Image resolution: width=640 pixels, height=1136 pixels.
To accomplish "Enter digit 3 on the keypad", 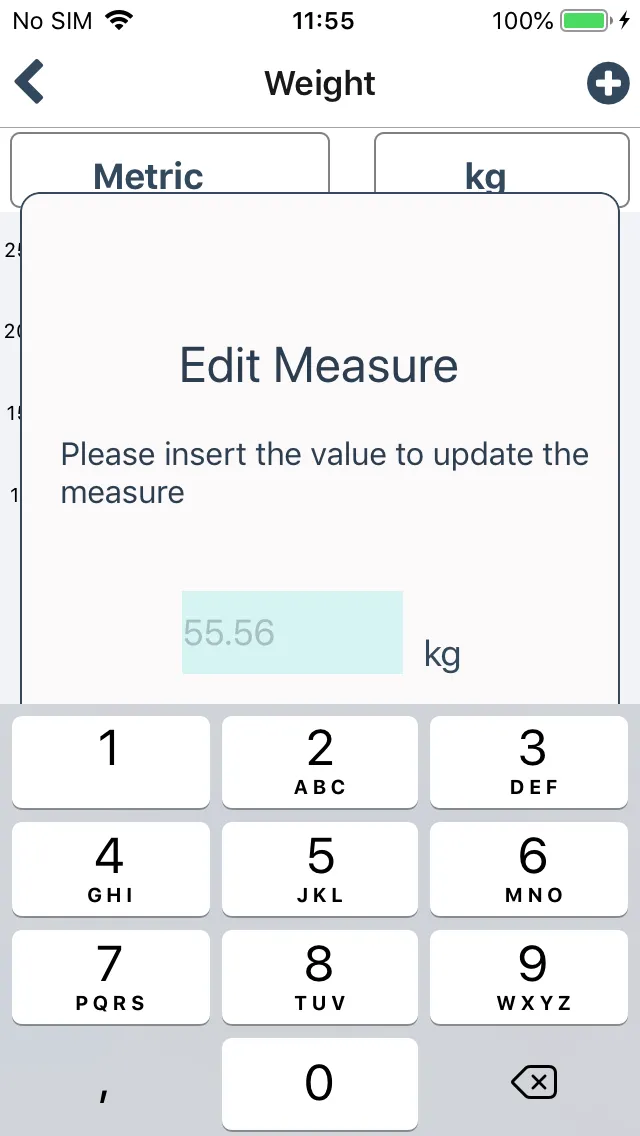I will pyautogui.click(x=533, y=761).
